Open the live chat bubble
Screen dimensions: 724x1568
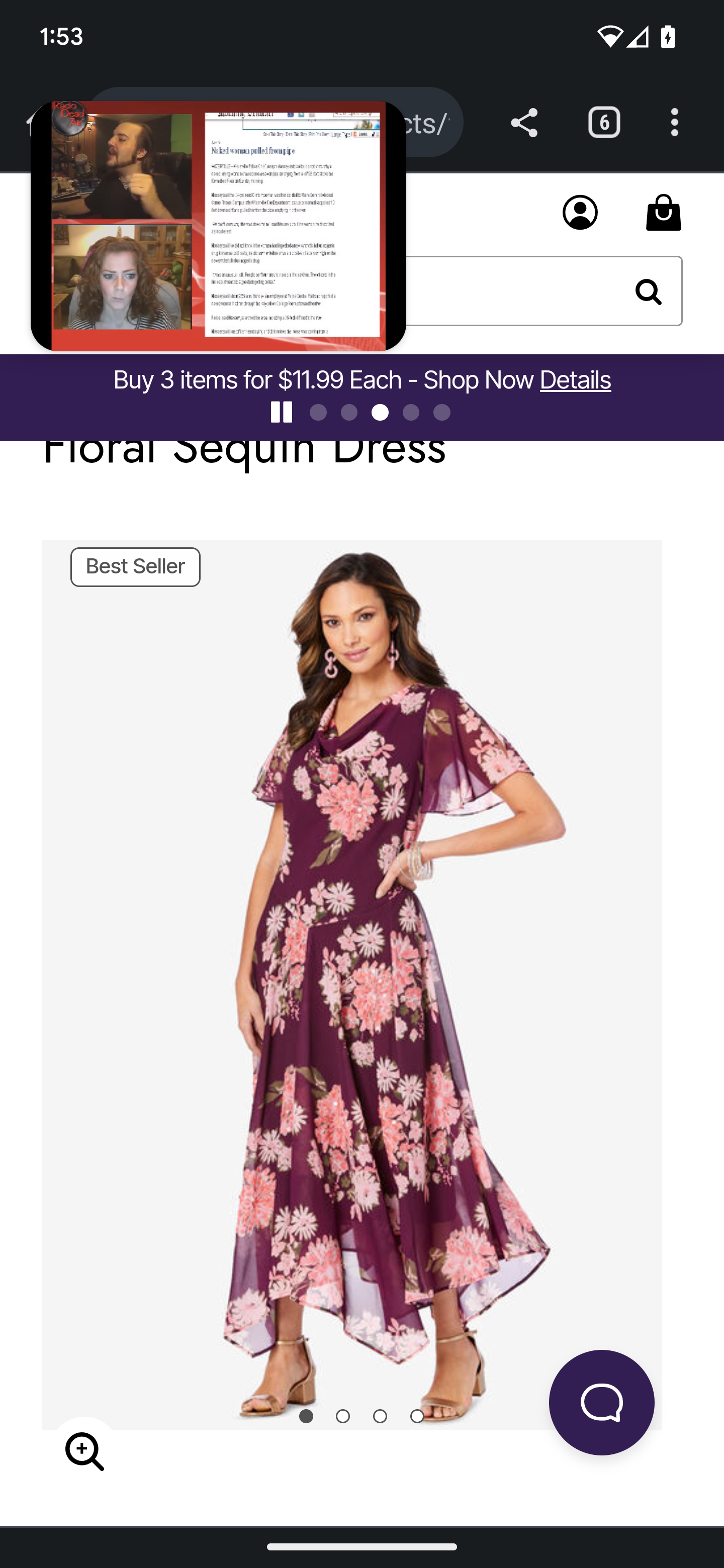pyautogui.click(x=601, y=1403)
